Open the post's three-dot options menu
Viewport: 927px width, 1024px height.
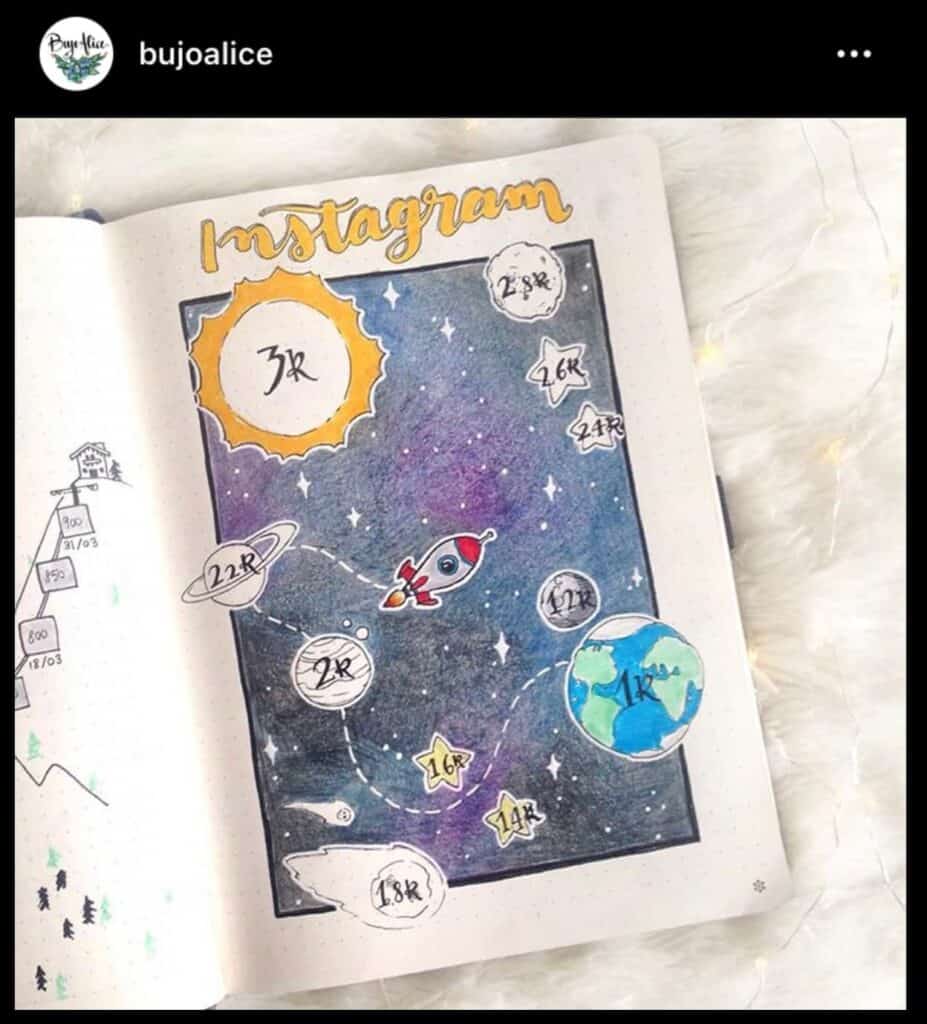point(853,54)
